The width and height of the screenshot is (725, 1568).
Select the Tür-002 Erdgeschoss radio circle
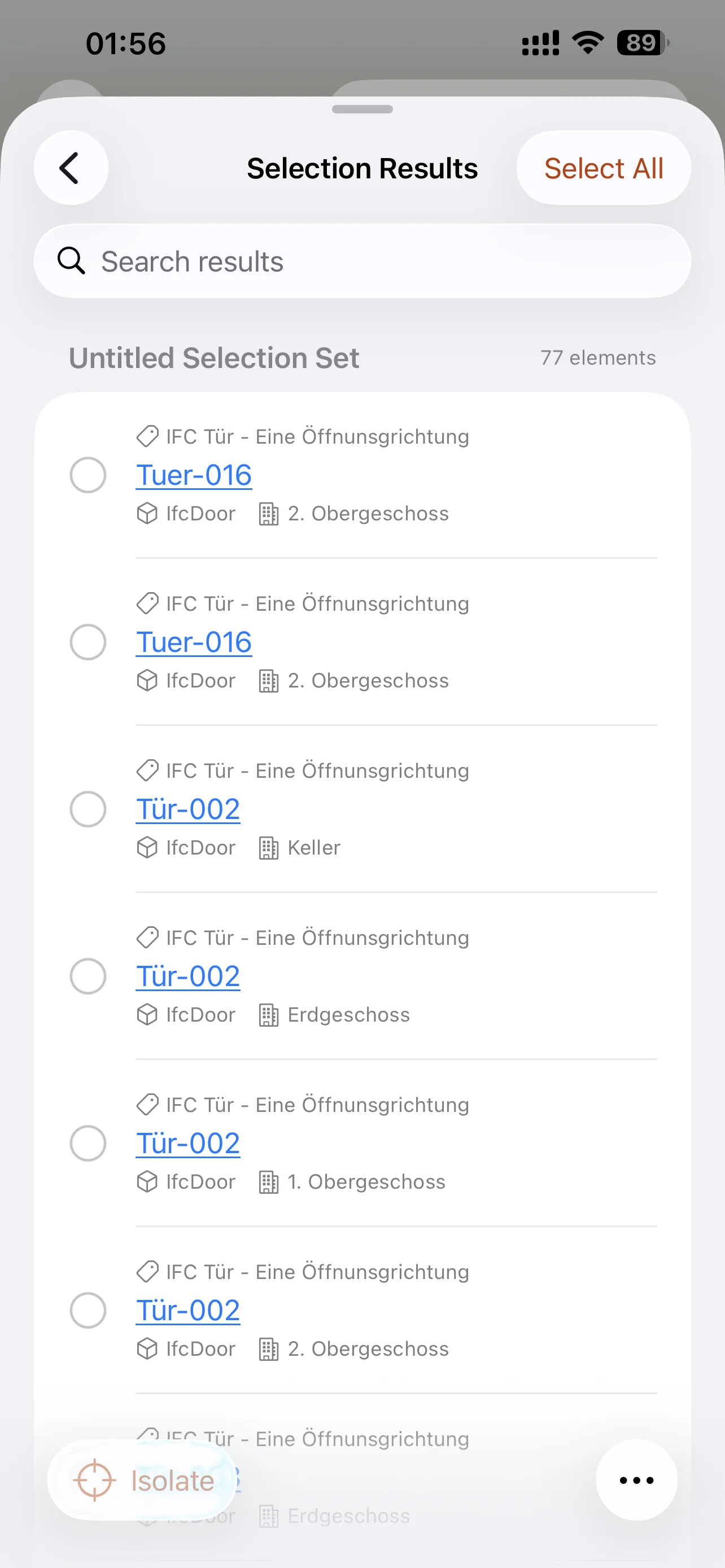coord(88,976)
